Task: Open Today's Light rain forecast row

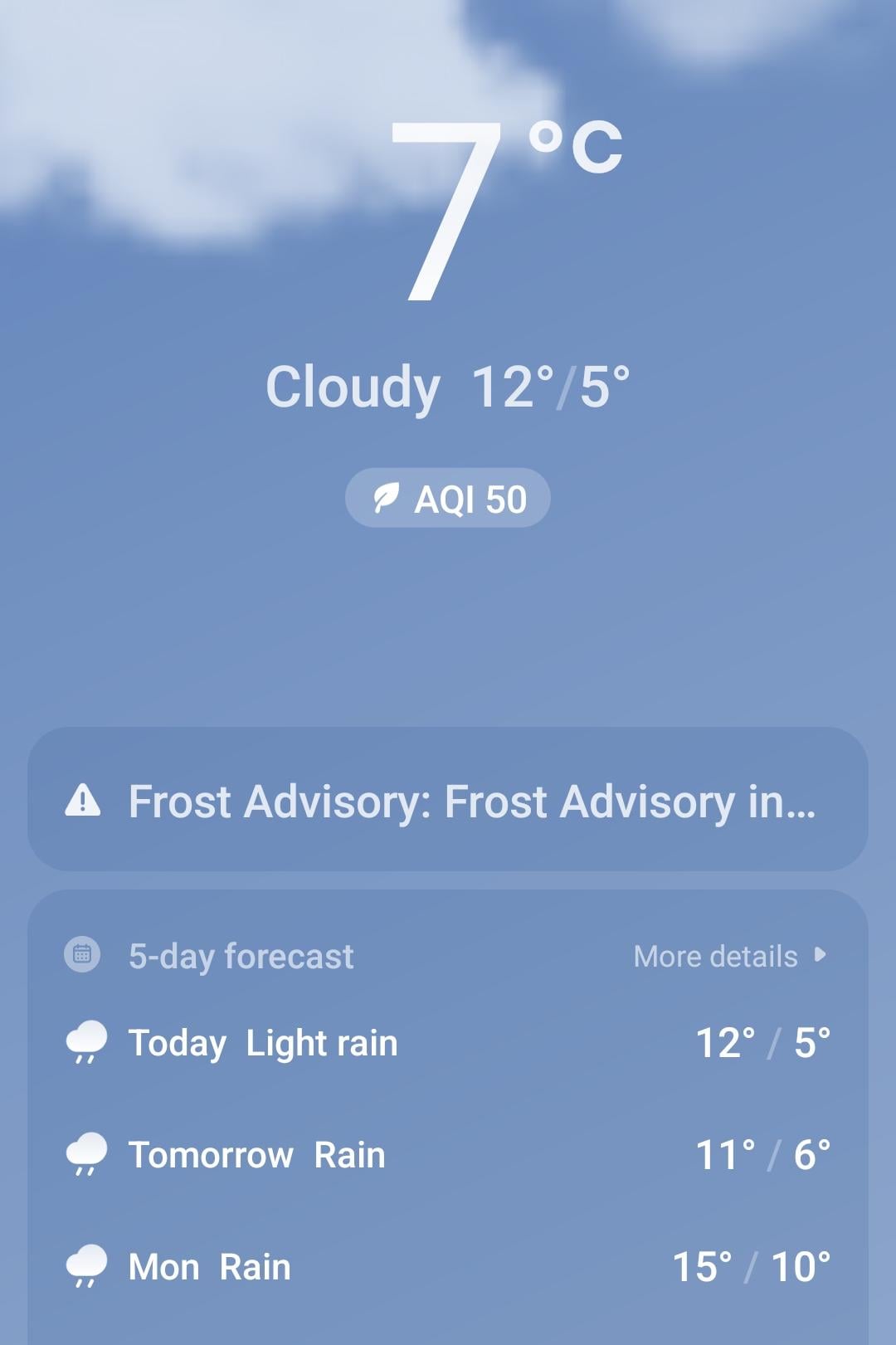Action: click(x=448, y=1043)
